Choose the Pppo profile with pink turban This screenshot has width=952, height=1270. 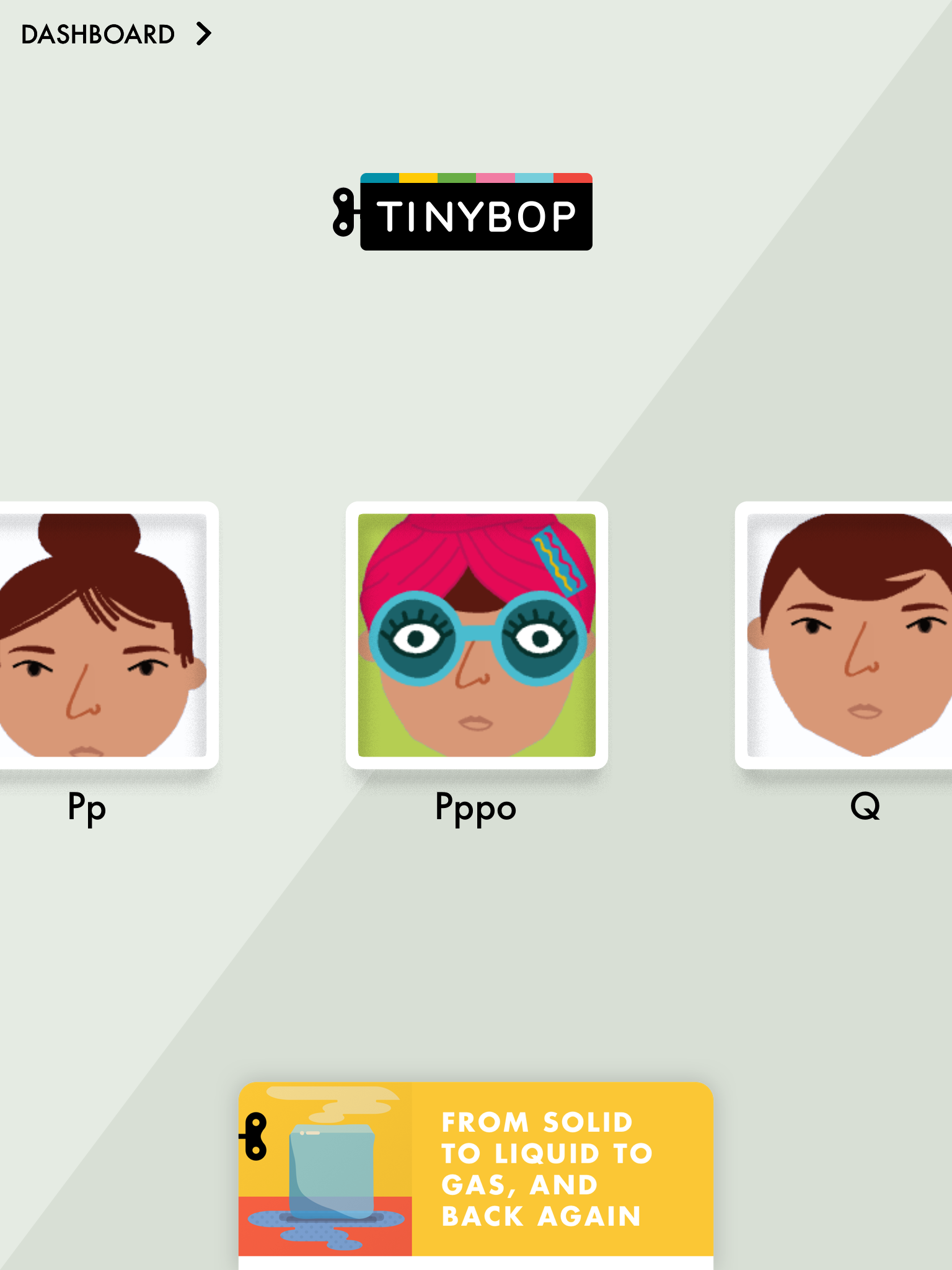[x=476, y=634]
